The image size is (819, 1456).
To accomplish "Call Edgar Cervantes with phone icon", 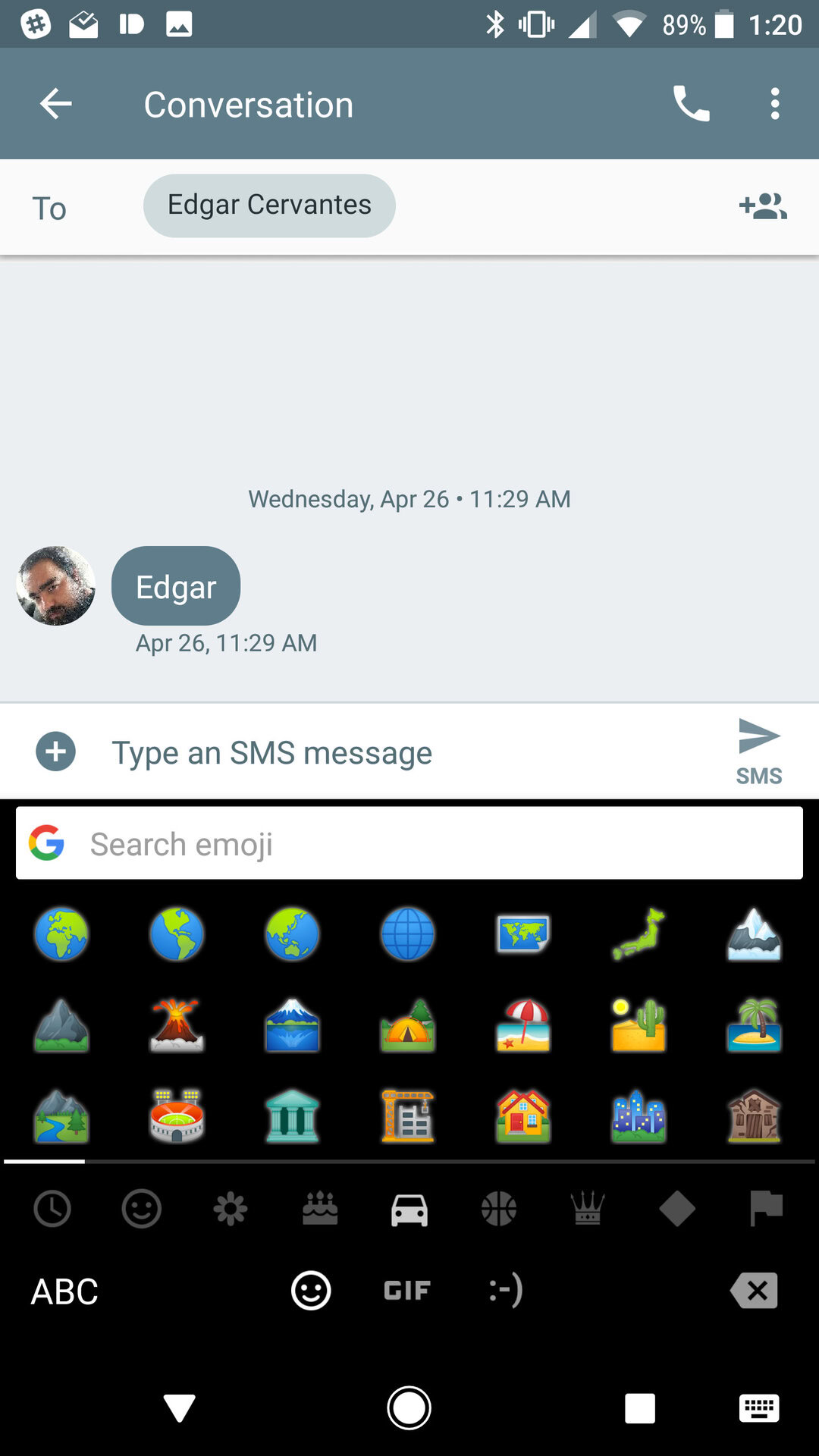I will pos(691,104).
